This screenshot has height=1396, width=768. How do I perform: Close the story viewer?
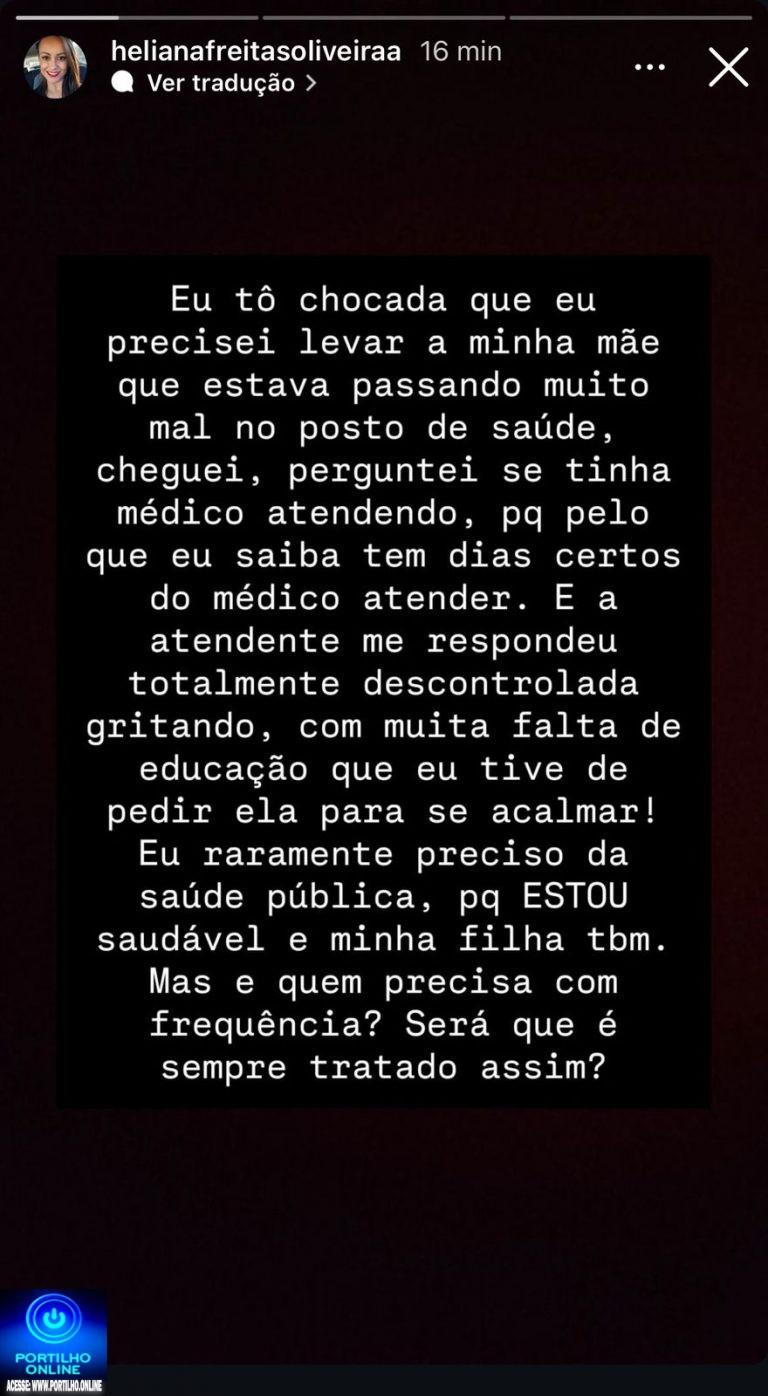(x=728, y=68)
